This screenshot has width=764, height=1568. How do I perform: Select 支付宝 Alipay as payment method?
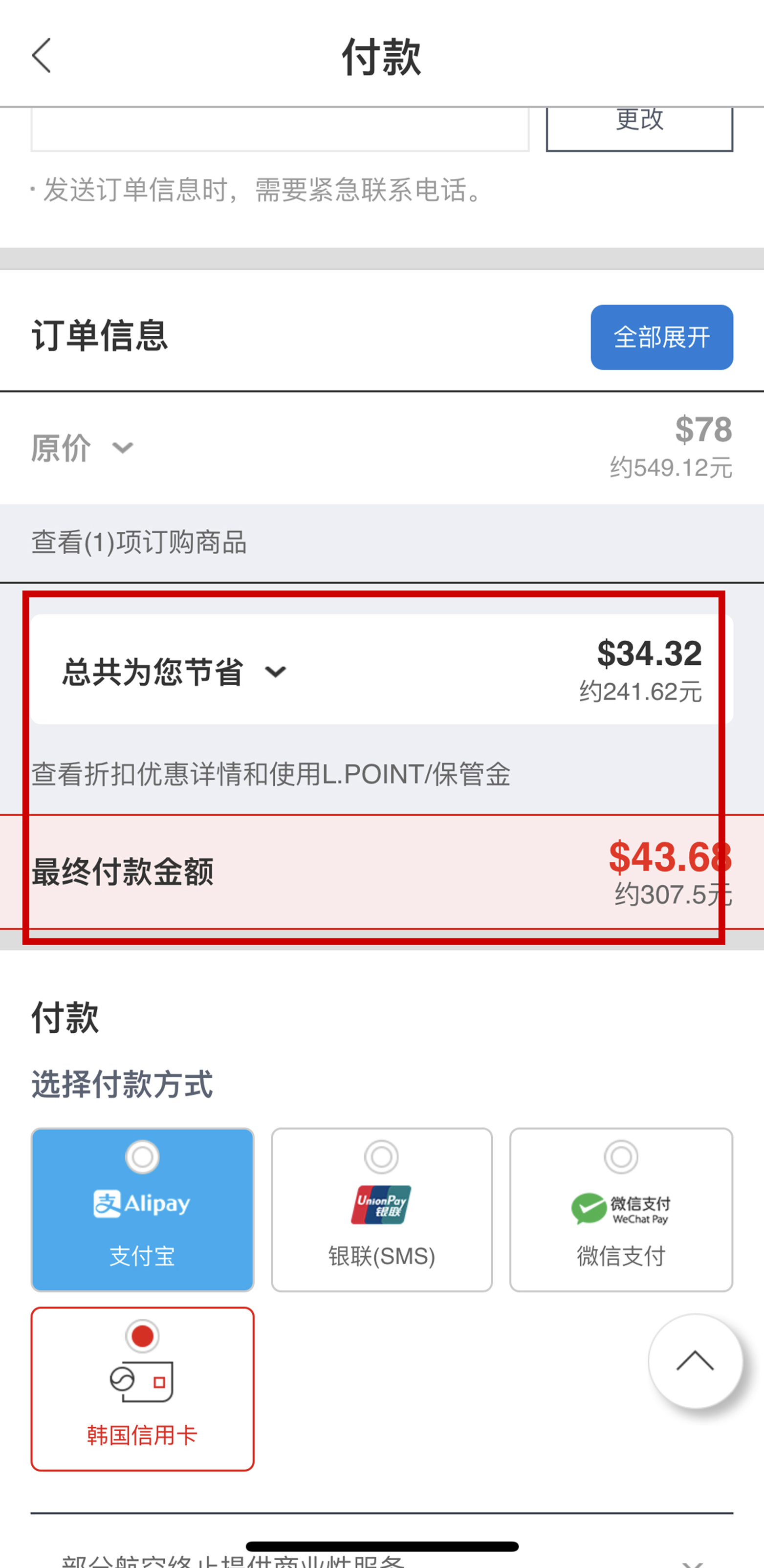tap(142, 1209)
